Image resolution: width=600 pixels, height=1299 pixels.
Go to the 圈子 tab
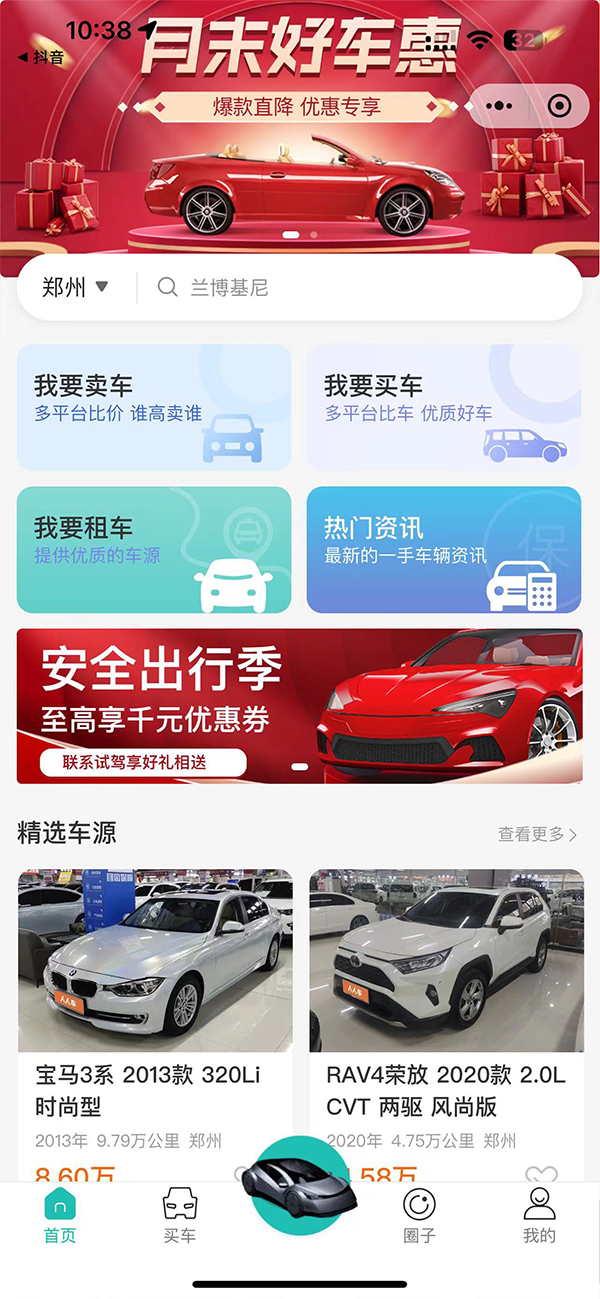pos(420,1216)
